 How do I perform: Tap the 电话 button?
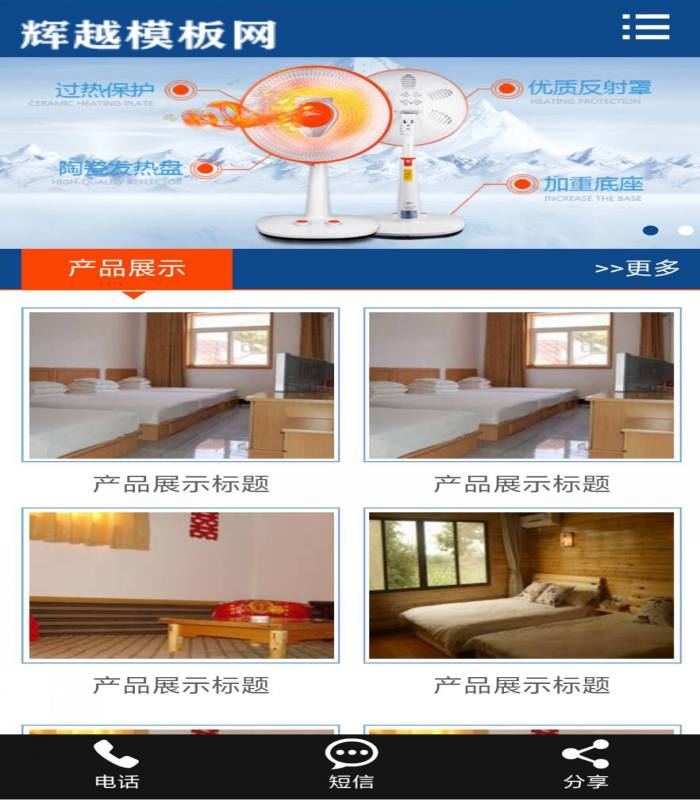tap(116, 767)
